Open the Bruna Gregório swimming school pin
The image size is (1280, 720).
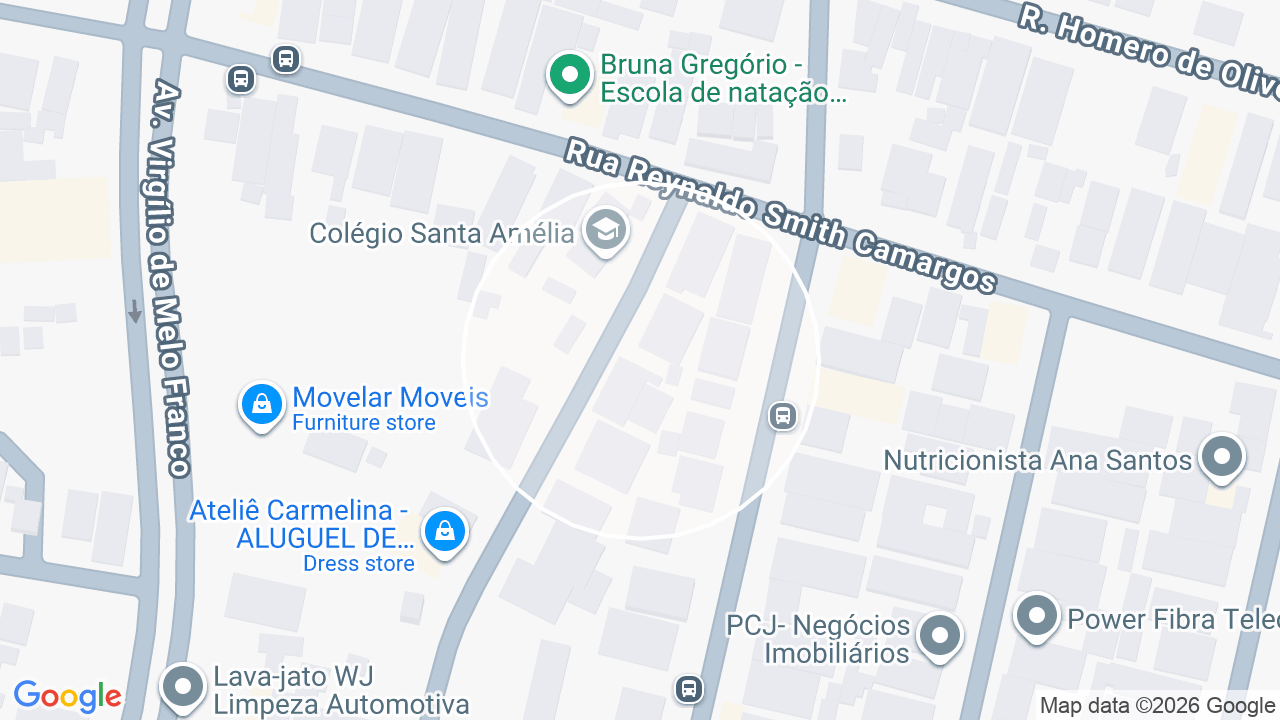click(570, 76)
